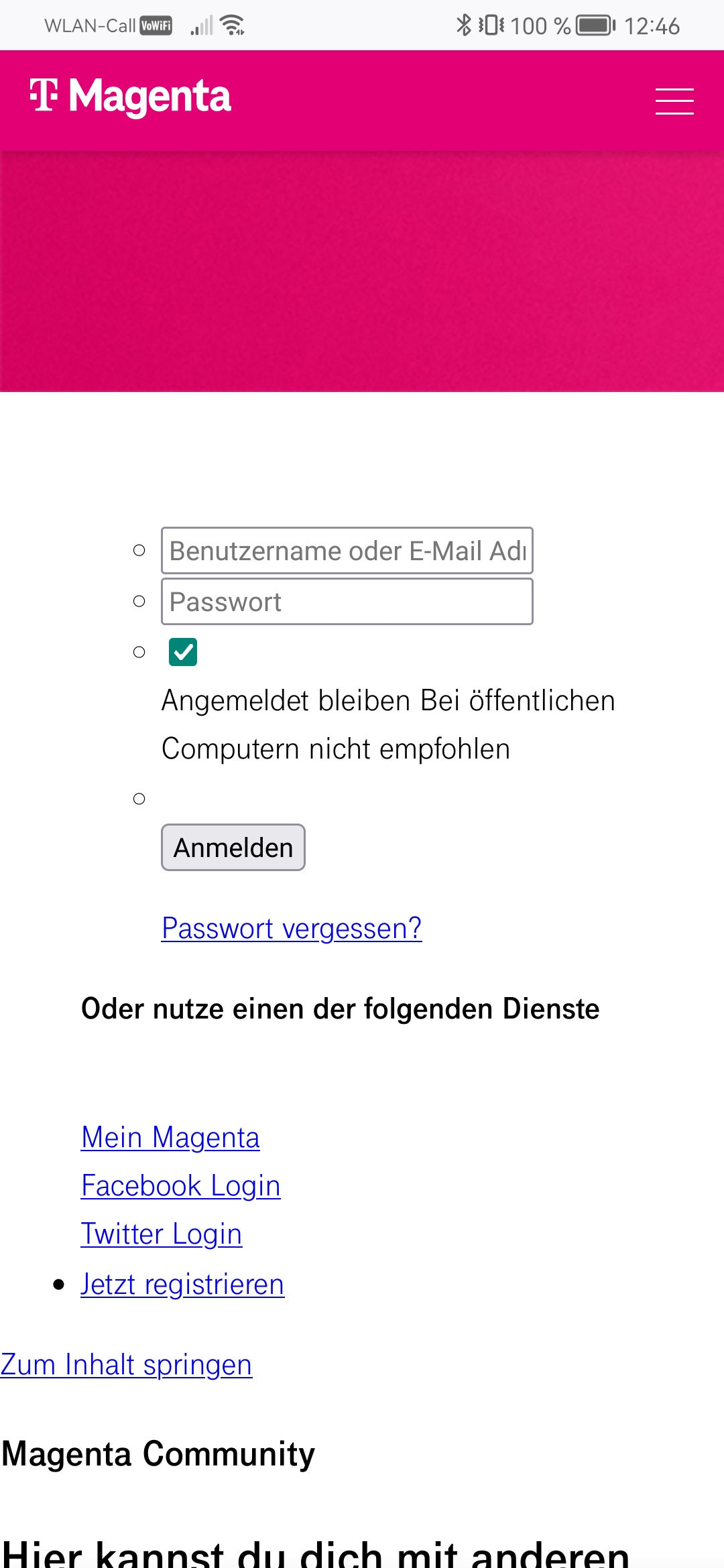
Task: Open the Passwort vergessen? link
Action: 292,929
